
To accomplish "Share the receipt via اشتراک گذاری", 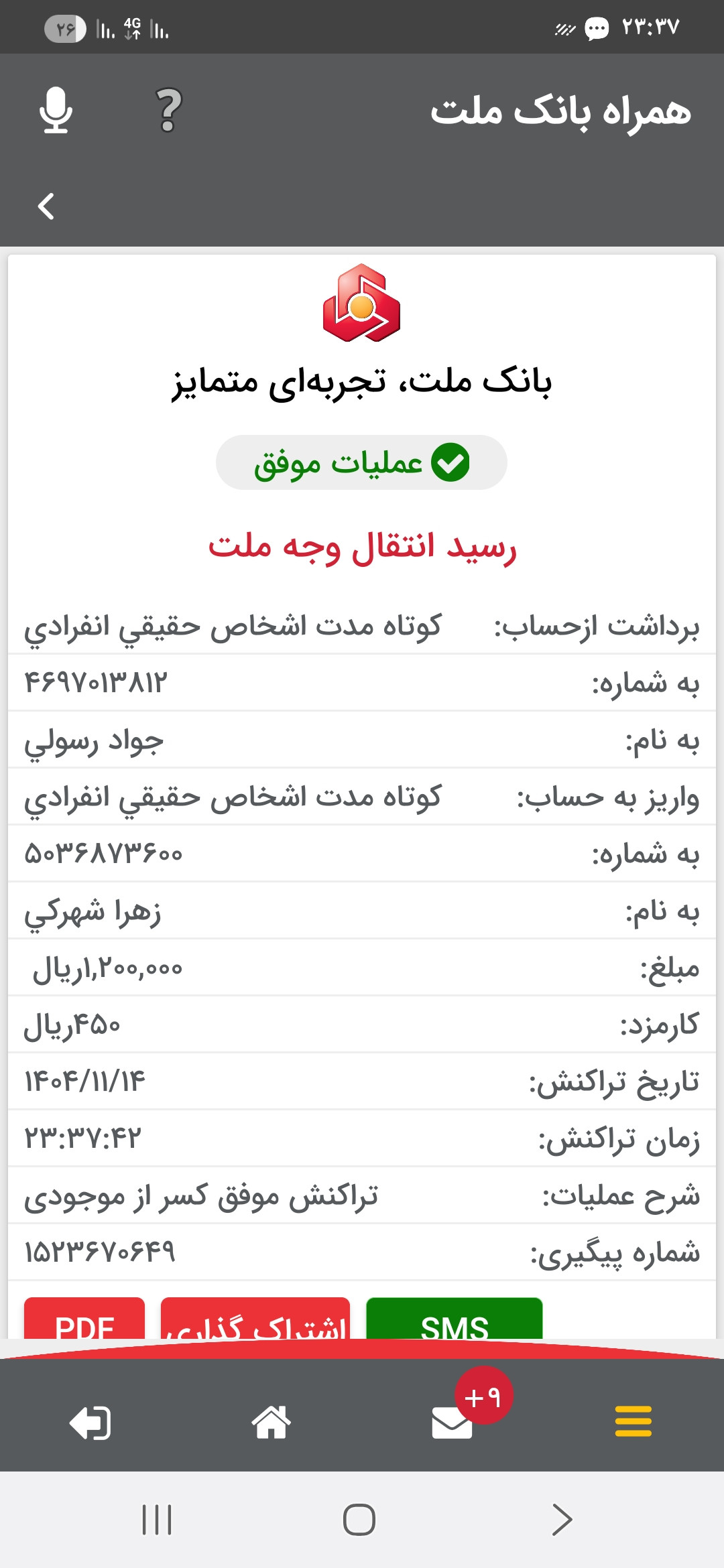I will coord(255,1319).
